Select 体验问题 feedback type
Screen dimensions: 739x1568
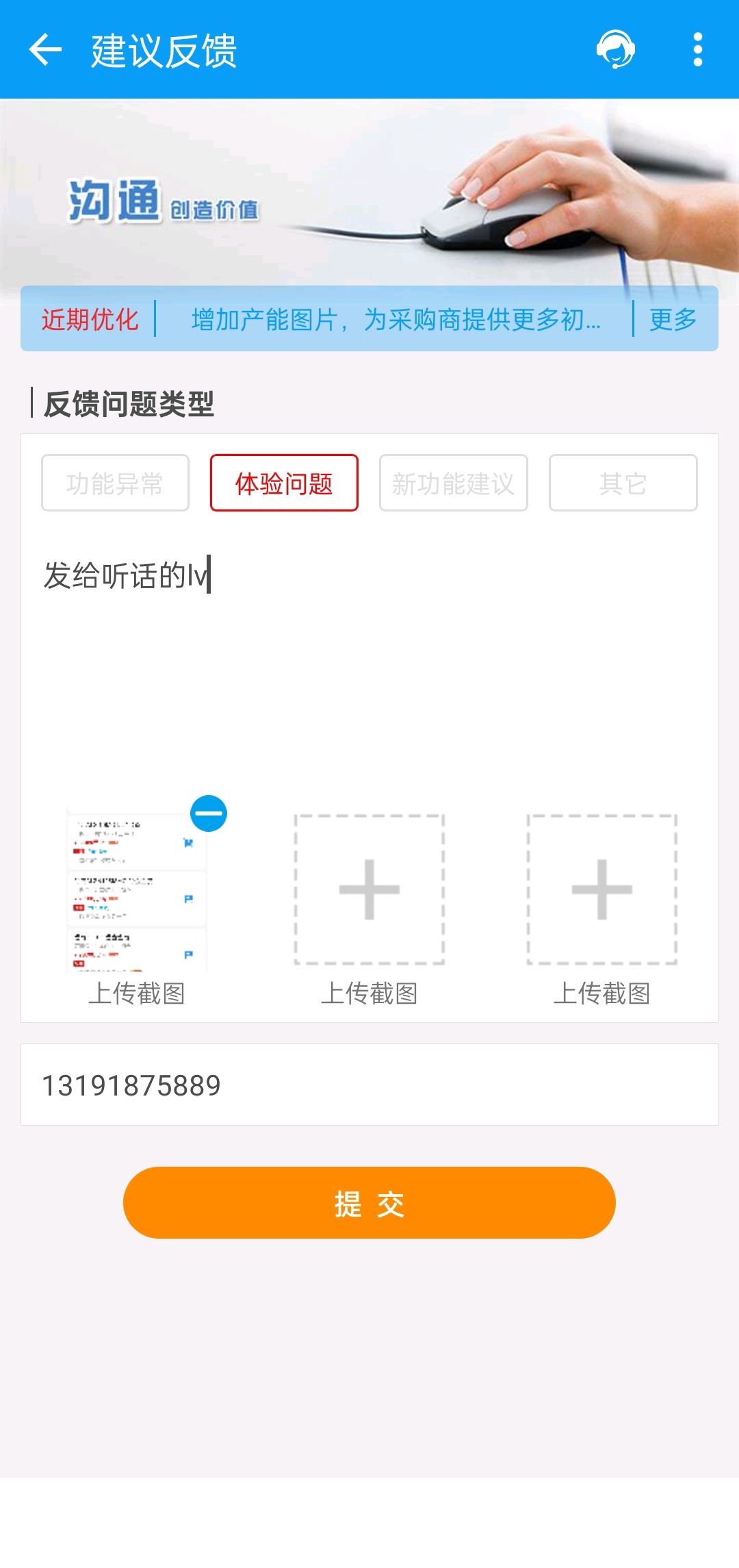284,483
